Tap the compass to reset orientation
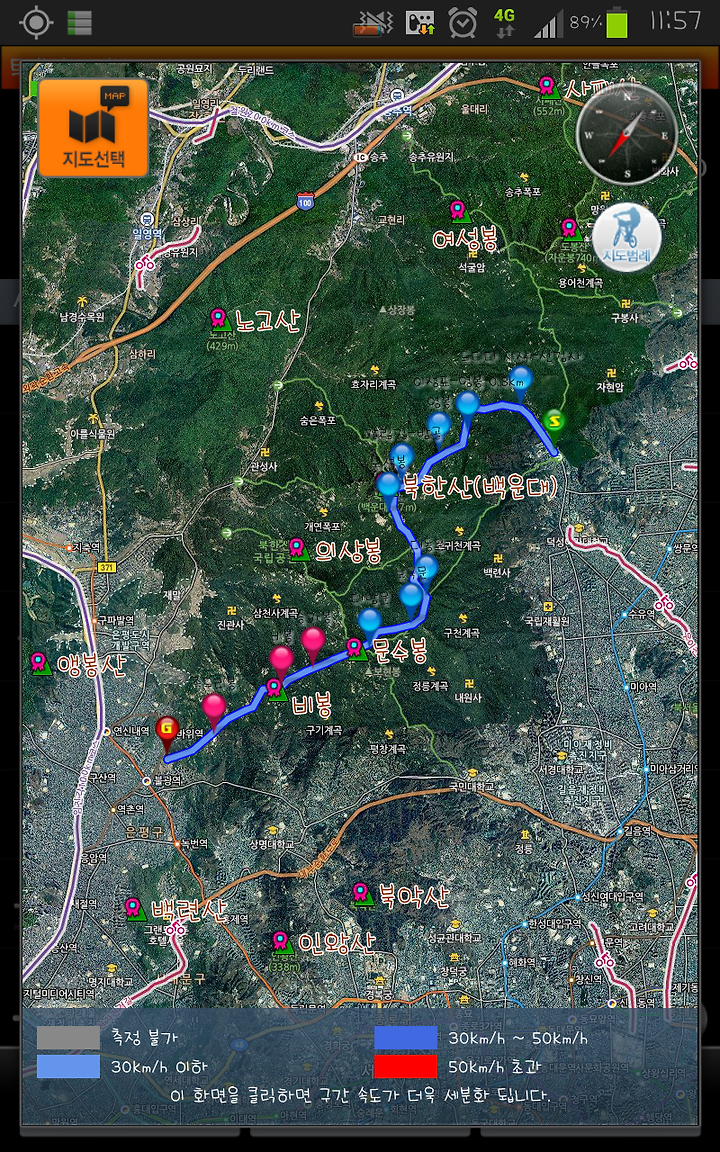Viewport: 720px width, 1152px height. click(627, 134)
